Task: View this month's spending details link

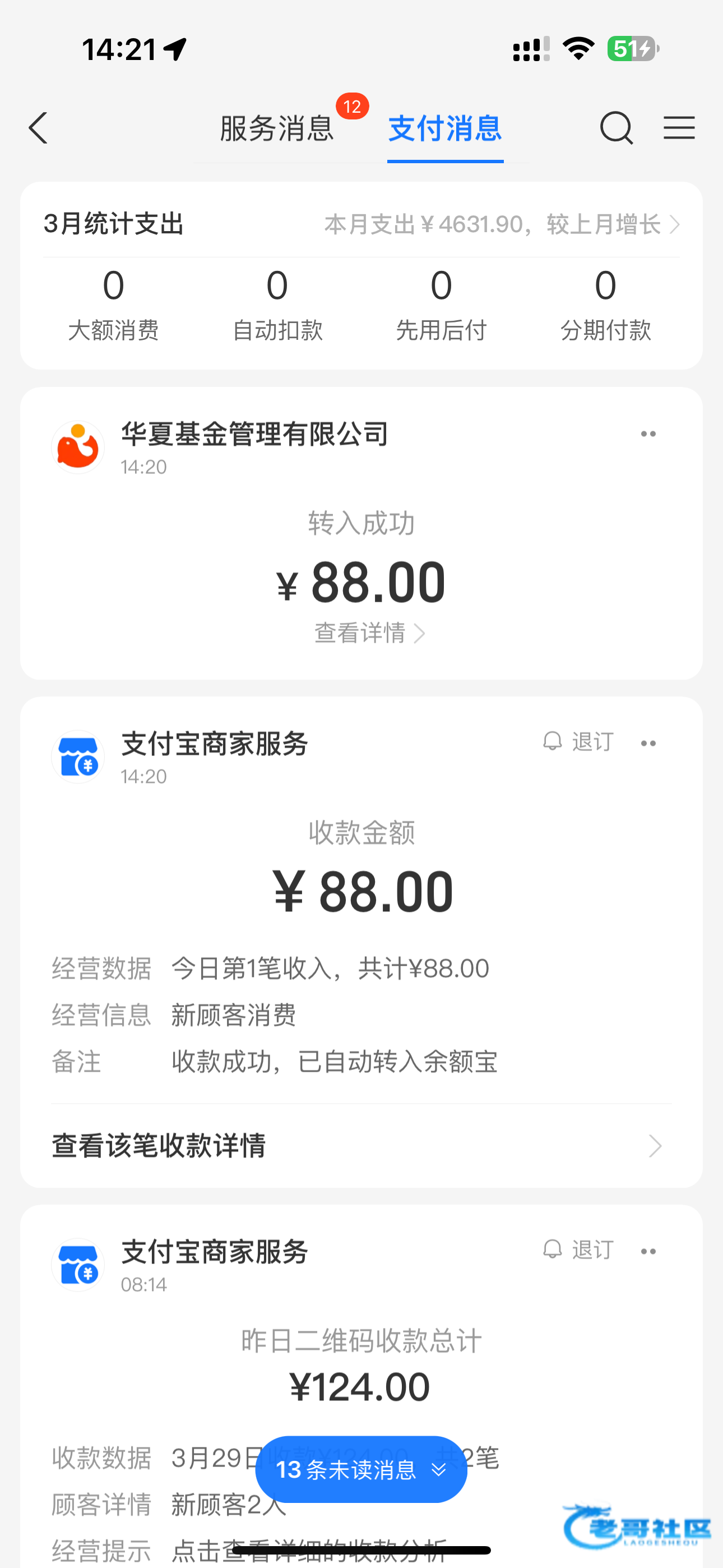Action: [x=502, y=225]
